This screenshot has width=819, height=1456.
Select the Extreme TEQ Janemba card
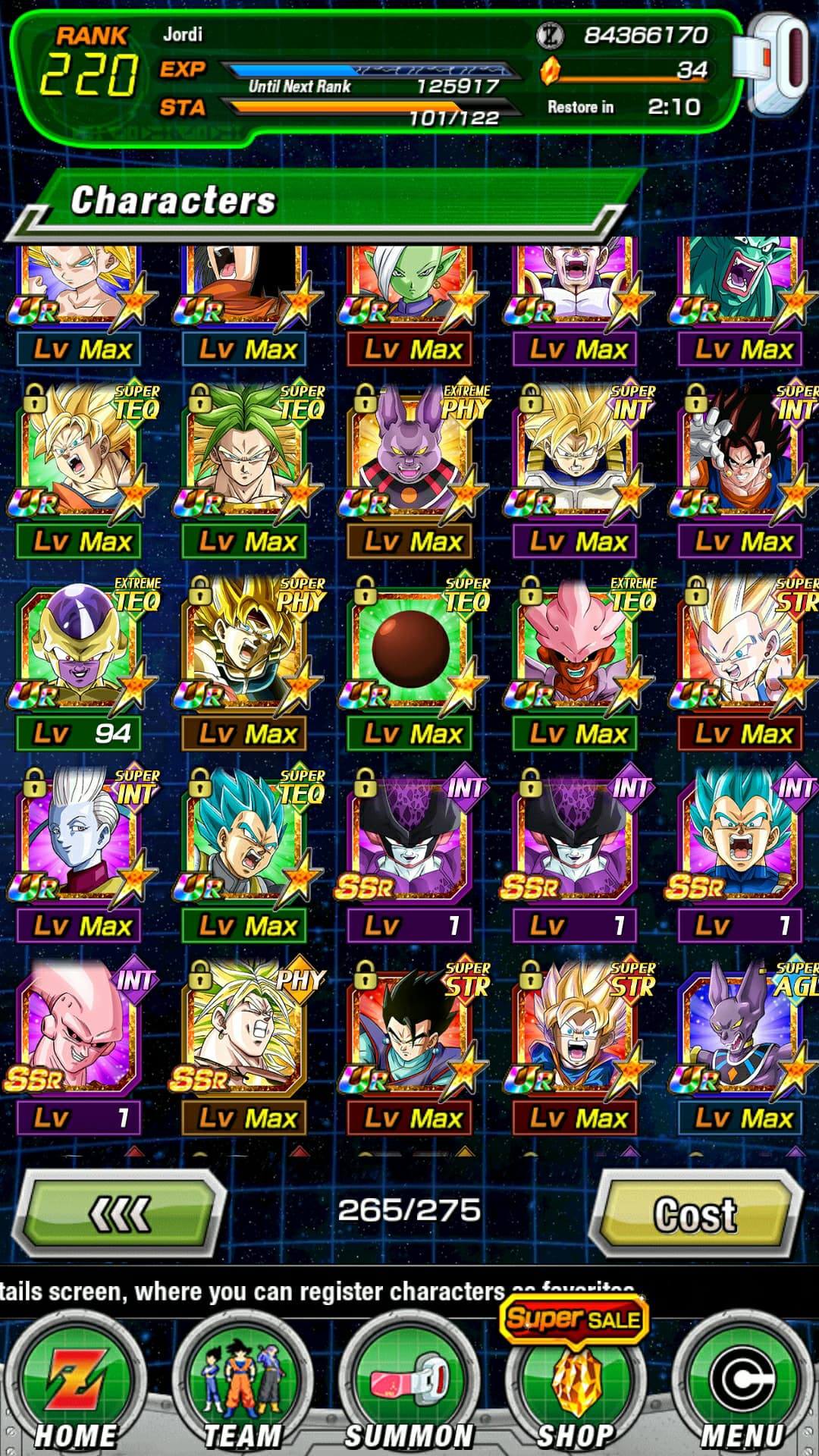[575, 648]
